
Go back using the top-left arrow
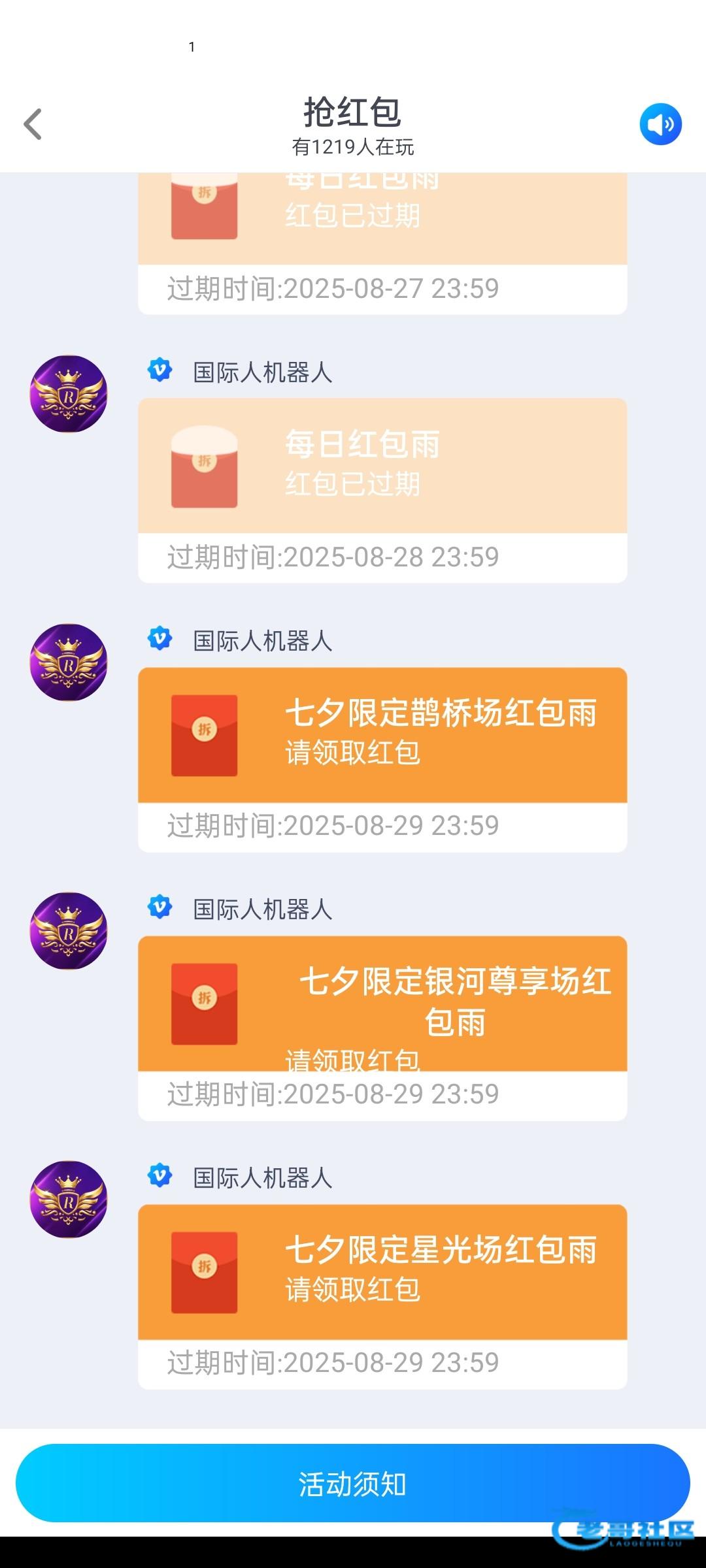(33, 124)
